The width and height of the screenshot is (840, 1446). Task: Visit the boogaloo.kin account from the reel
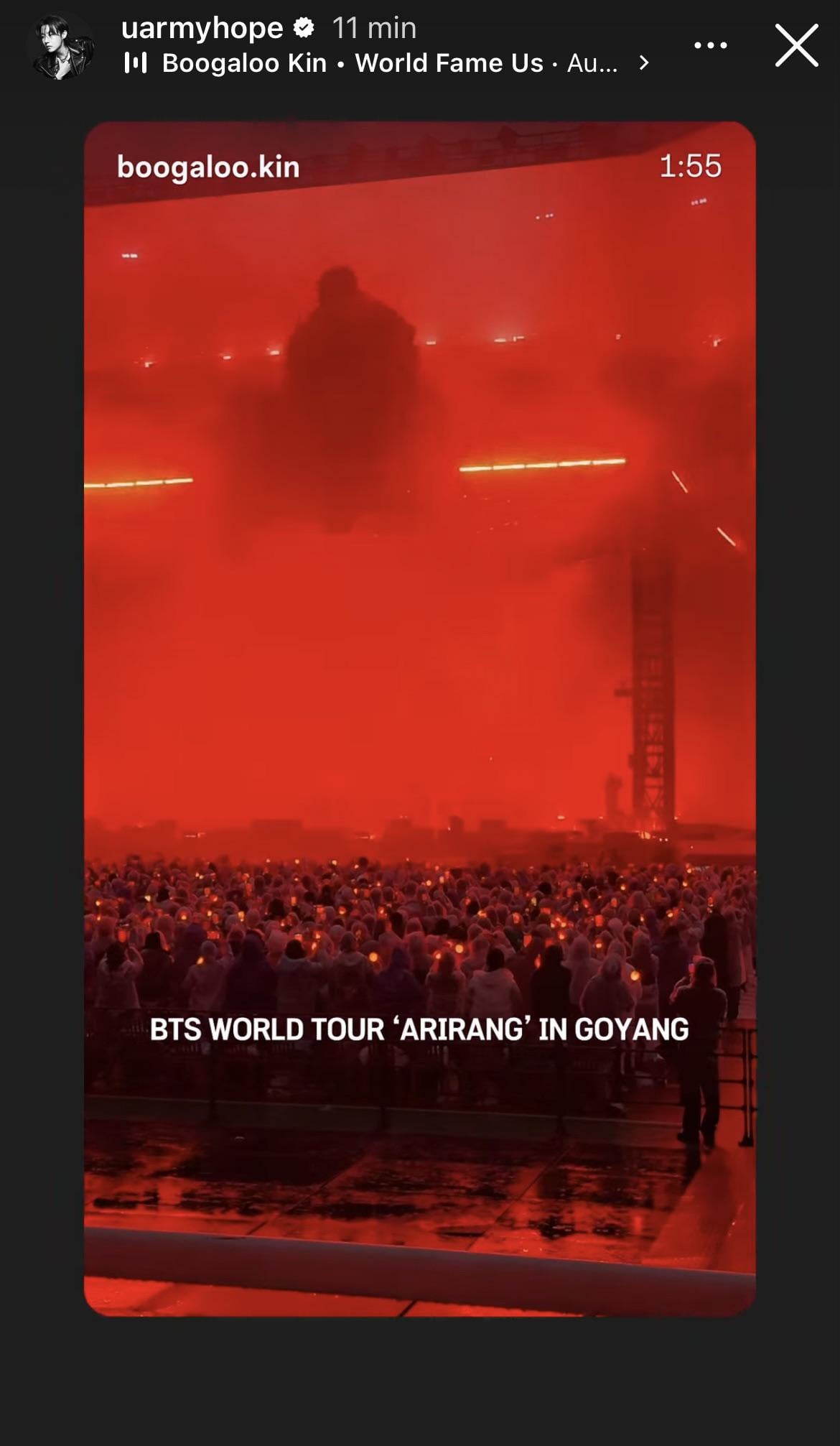pyautogui.click(x=208, y=167)
